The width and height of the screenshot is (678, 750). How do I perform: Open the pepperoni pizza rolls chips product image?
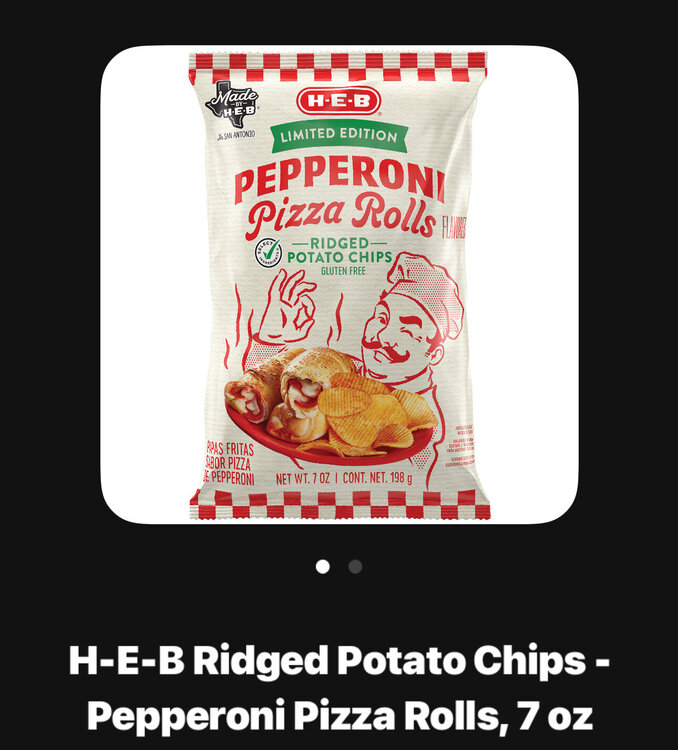[x=339, y=285]
